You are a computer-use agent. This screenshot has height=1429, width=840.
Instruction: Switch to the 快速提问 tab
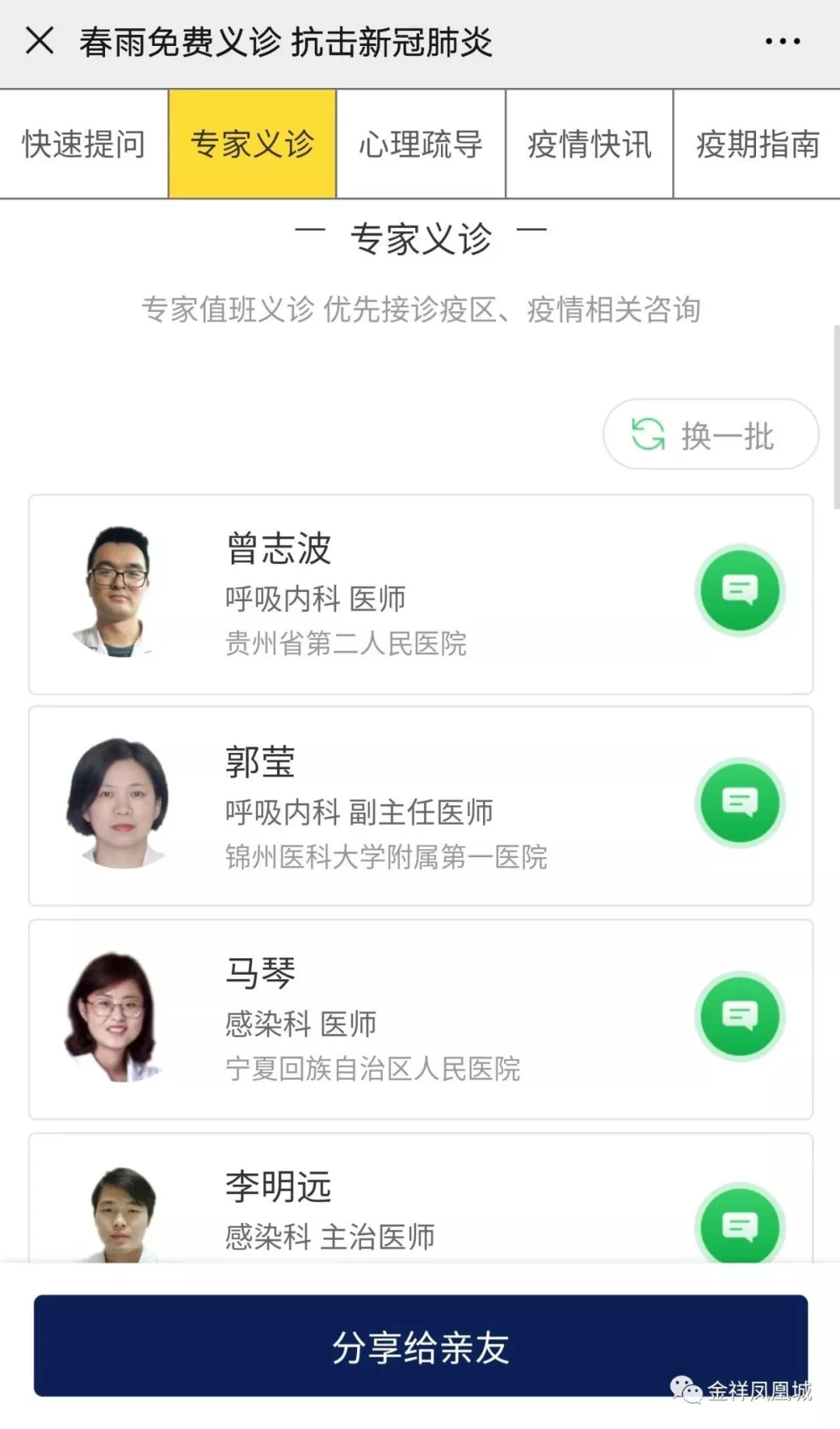84,145
